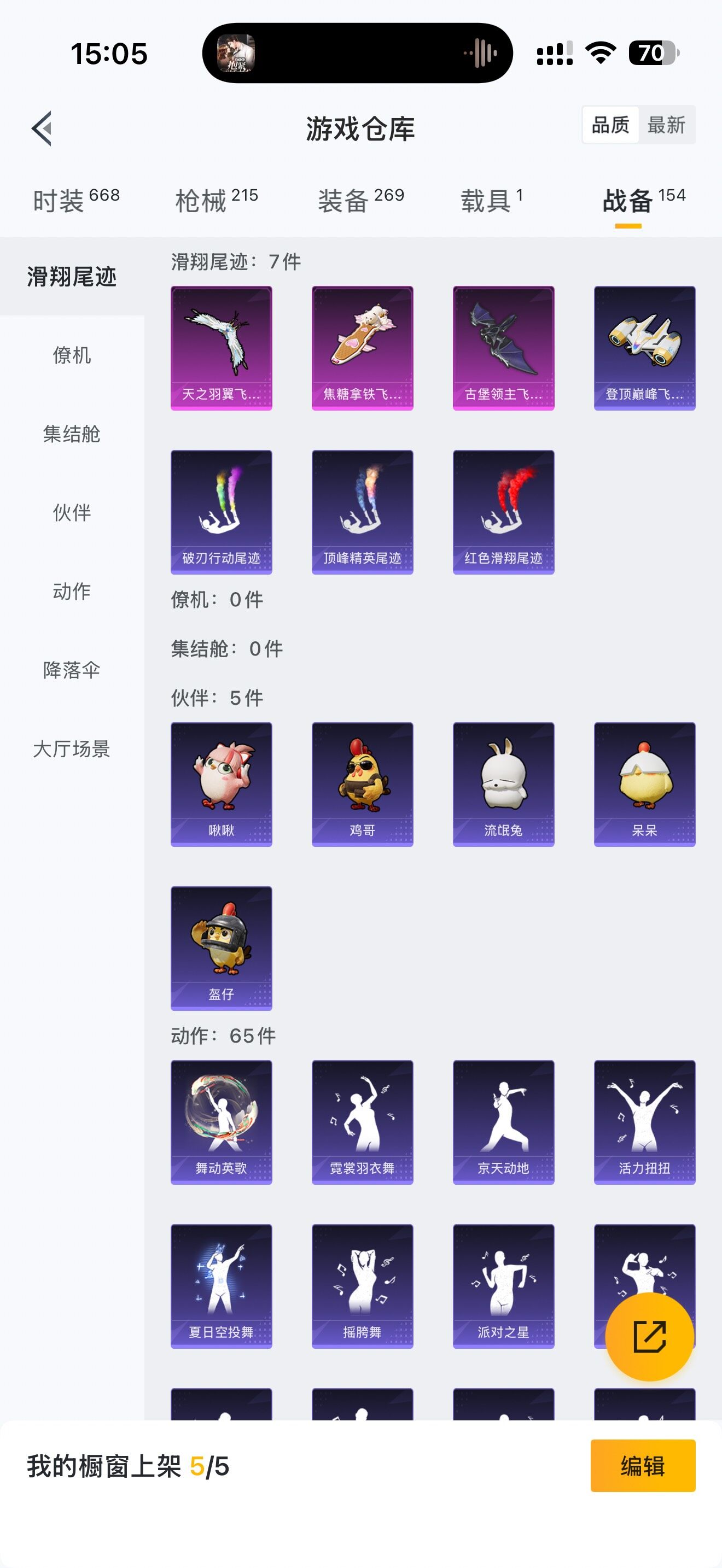The height and width of the screenshot is (1568, 722).
Task: Tap the yellow floating share button
Action: point(650,1337)
